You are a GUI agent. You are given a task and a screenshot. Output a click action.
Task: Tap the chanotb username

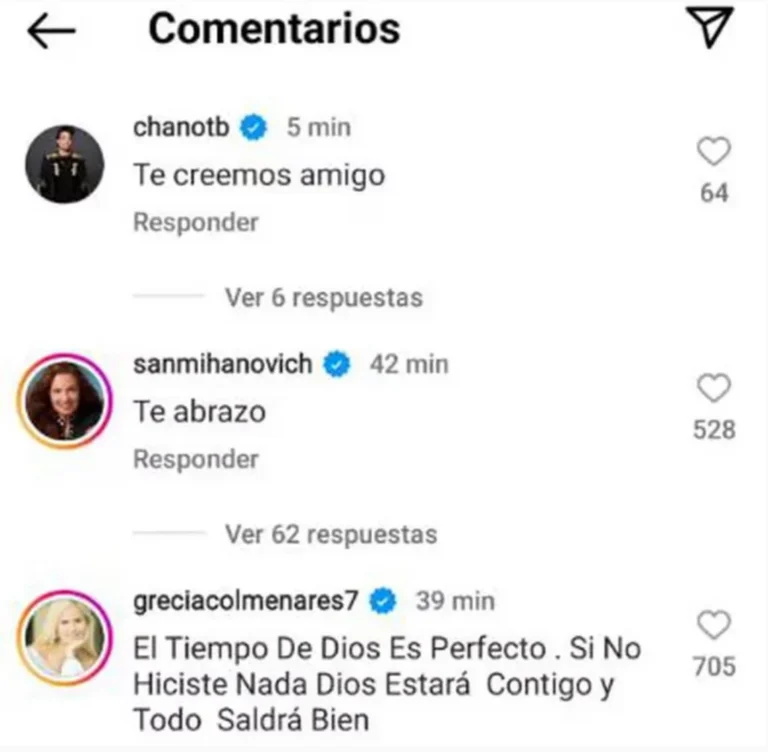pos(185,127)
